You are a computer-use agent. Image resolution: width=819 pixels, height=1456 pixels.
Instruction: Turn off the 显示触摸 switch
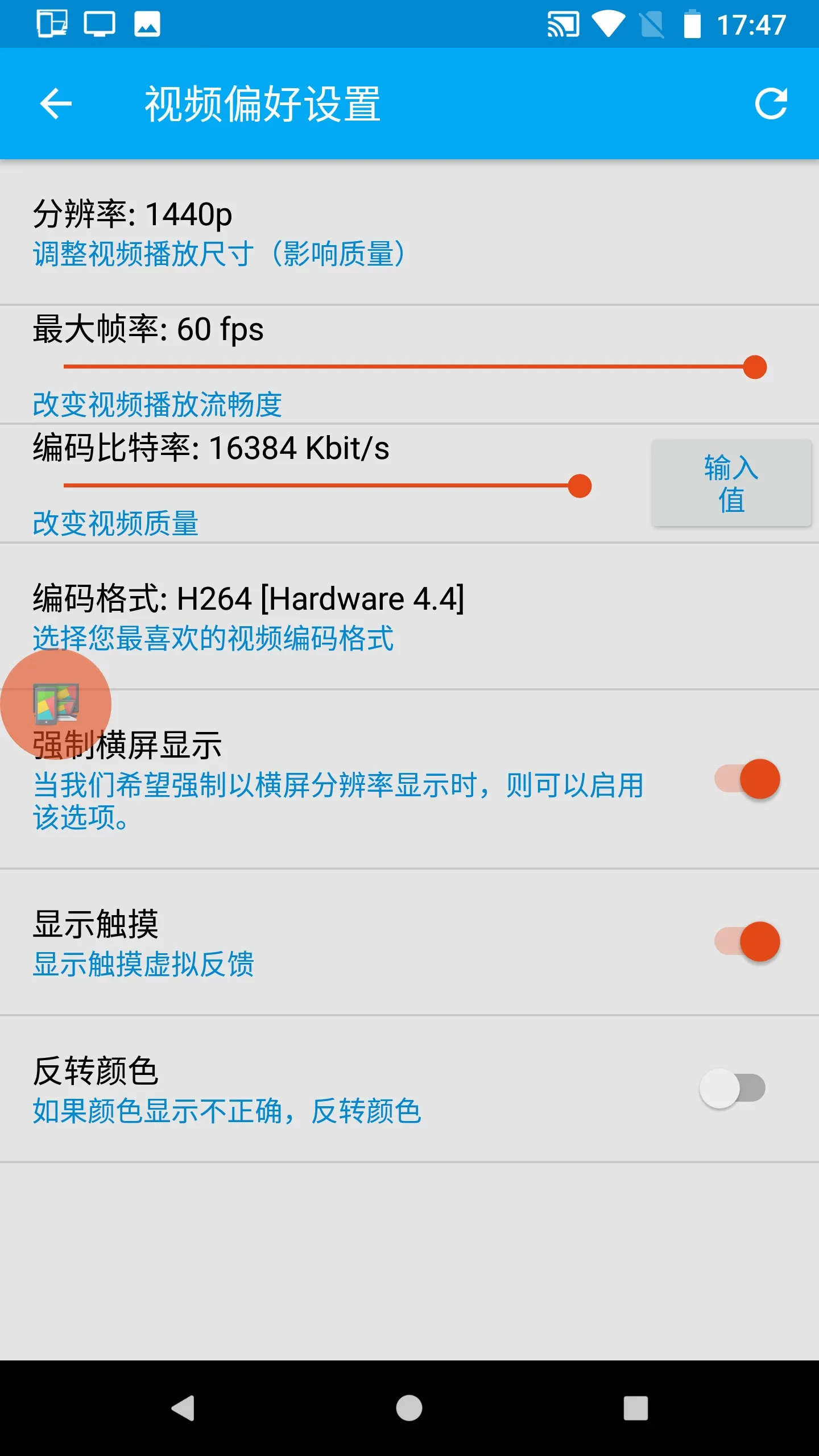pyautogui.click(x=747, y=941)
